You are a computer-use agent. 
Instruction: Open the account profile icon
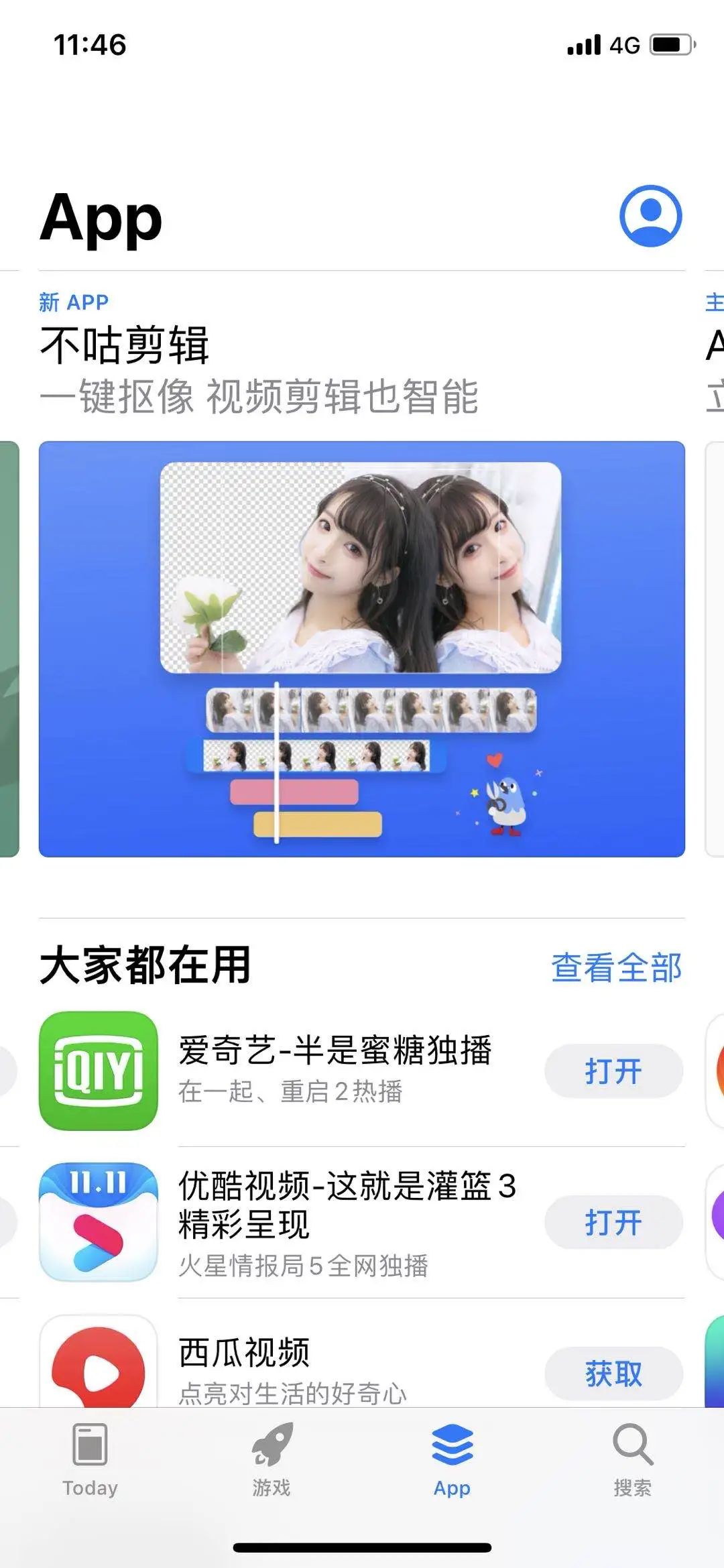(650, 215)
